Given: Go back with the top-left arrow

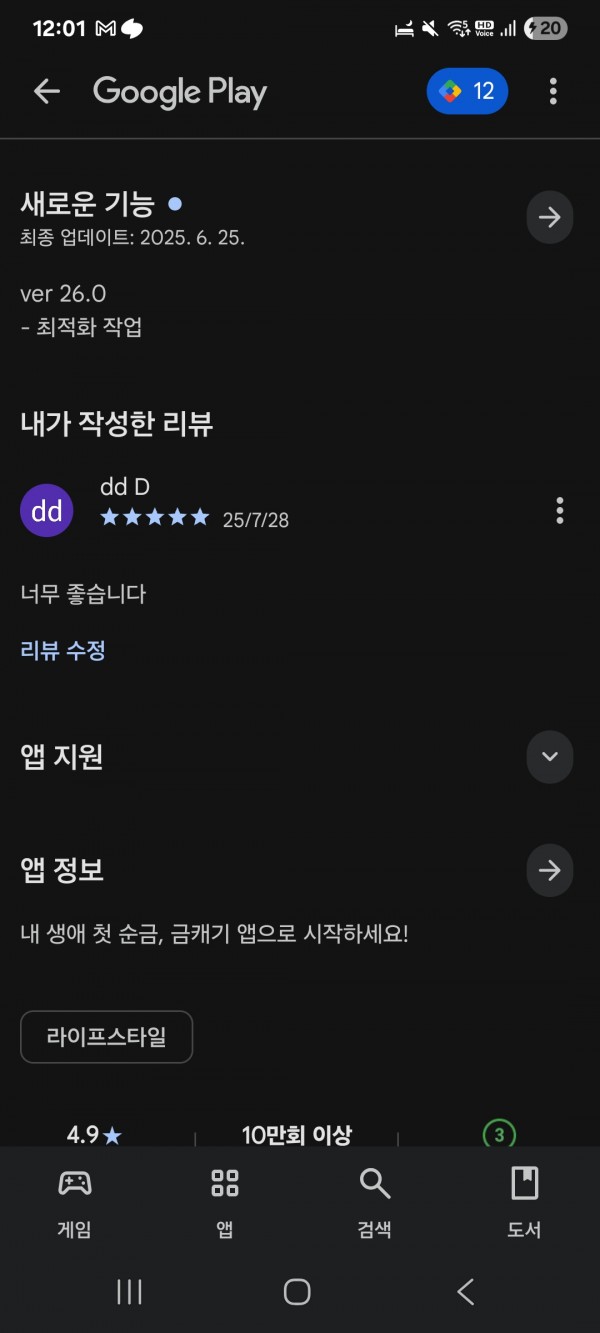Looking at the screenshot, I should point(47,92).
